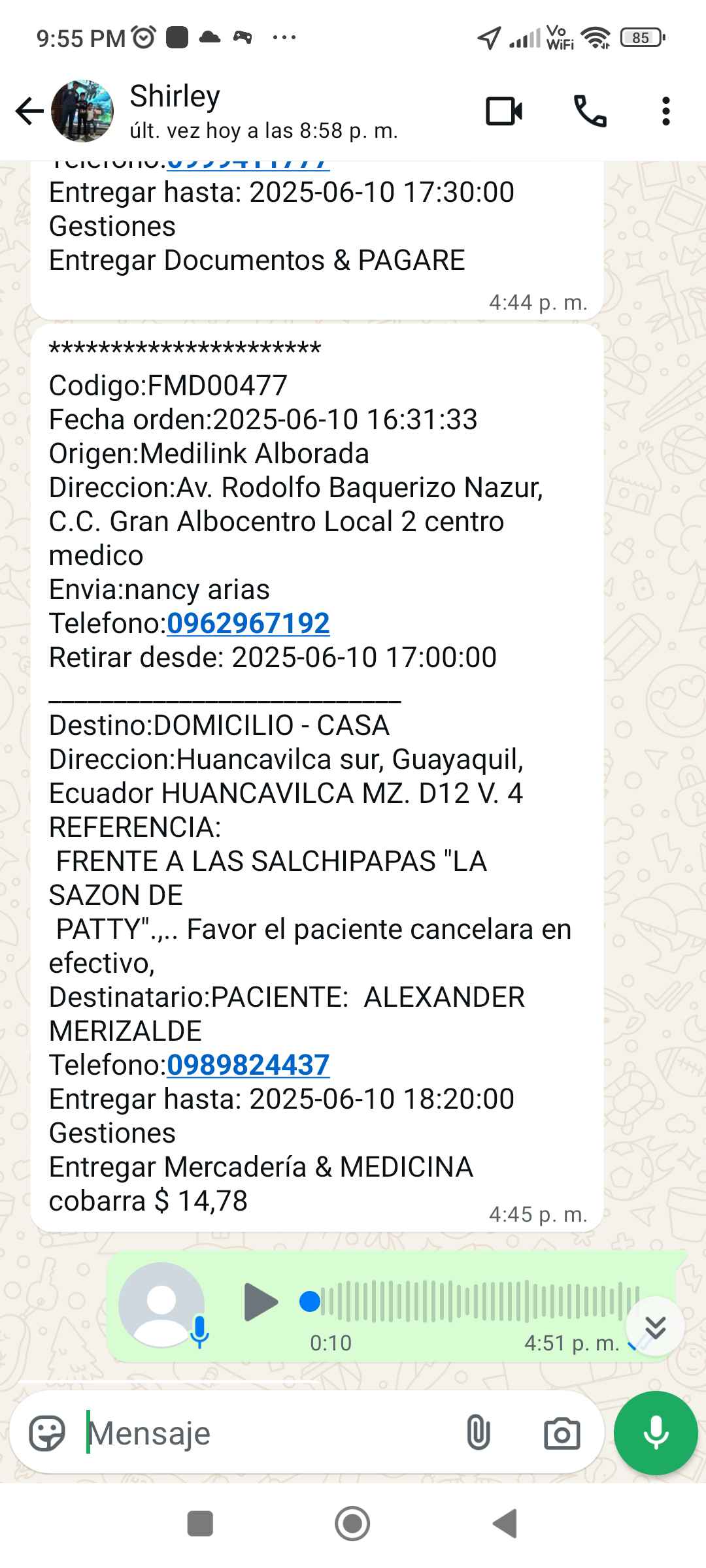Go back to the chats list
The height and width of the screenshot is (1568, 706).
coord(29,111)
